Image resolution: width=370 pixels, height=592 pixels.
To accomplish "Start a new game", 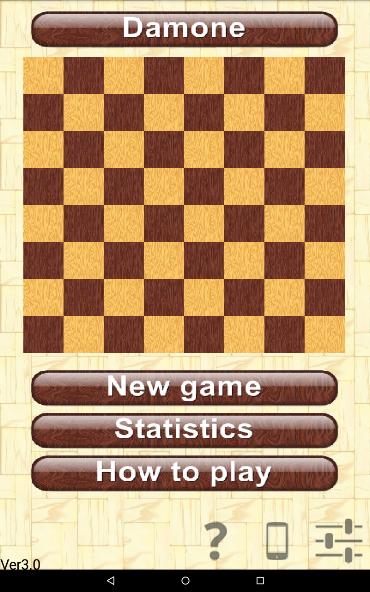I will (184, 388).
